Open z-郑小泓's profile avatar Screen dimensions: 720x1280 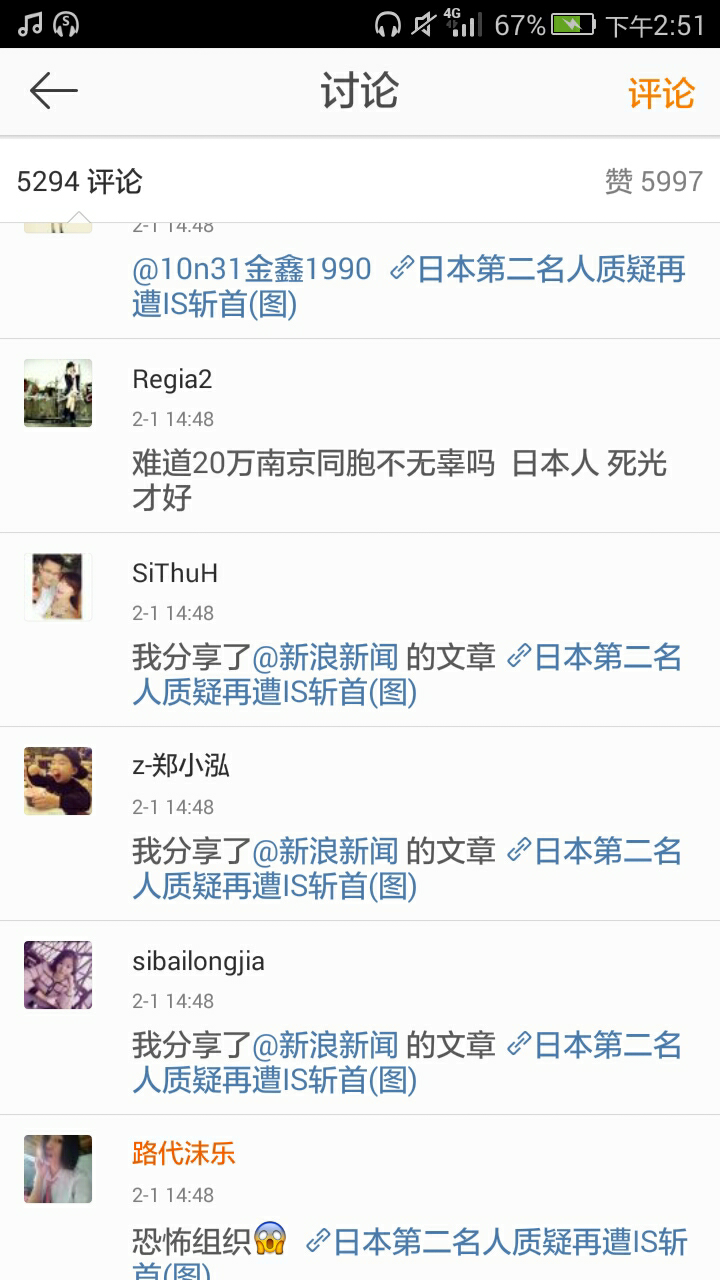click(58, 781)
